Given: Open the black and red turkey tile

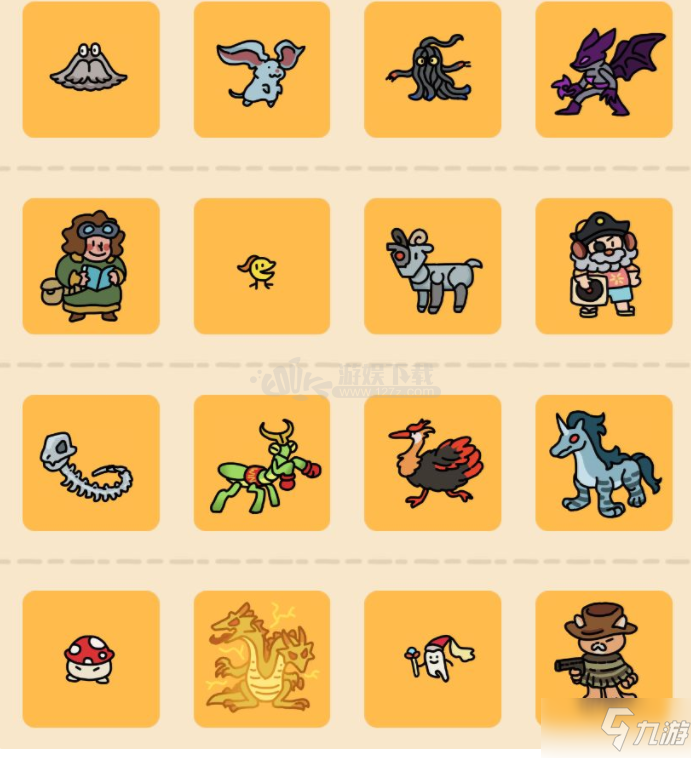Looking at the screenshot, I should pyautogui.click(x=432, y=463).
